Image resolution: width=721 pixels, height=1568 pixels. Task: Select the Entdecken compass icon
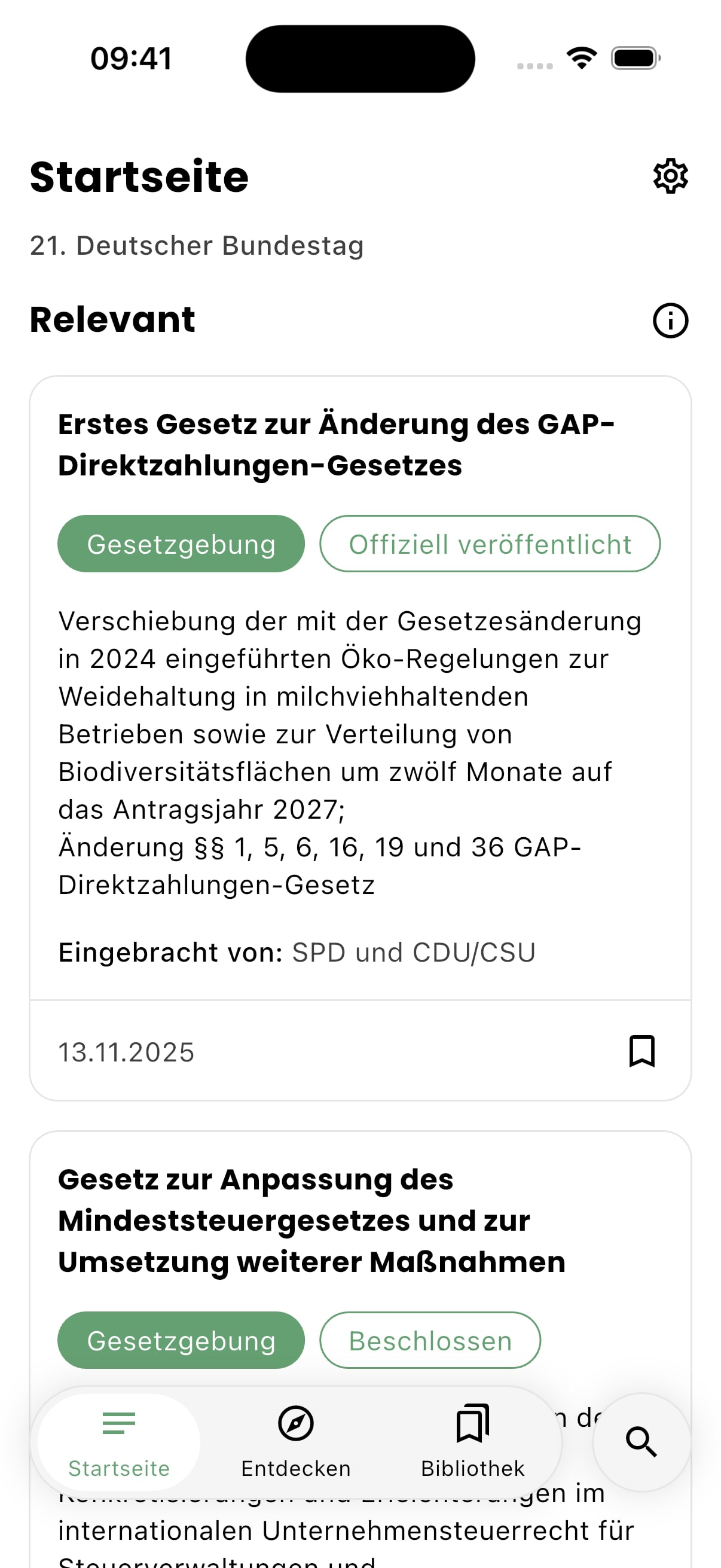296,1423
